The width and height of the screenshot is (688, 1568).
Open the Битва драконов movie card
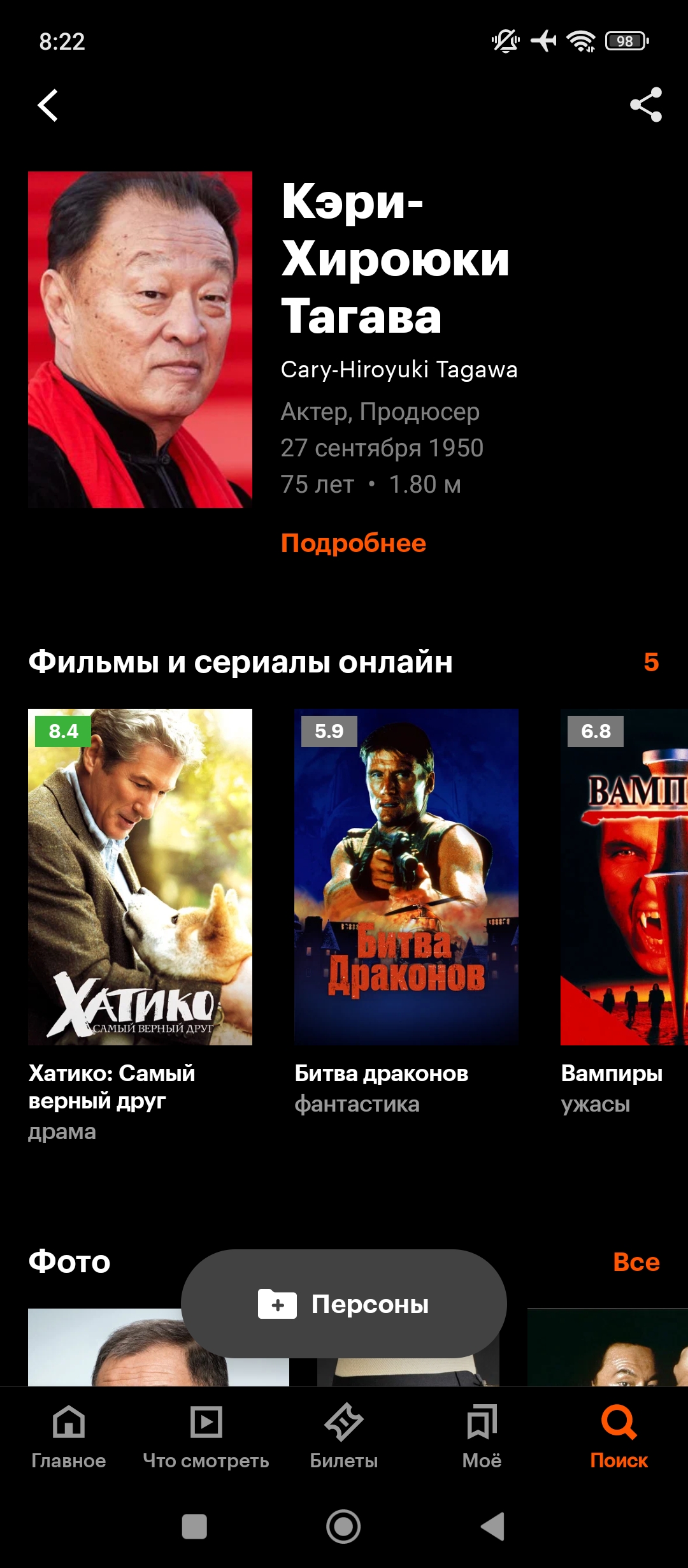pos(406,876)
